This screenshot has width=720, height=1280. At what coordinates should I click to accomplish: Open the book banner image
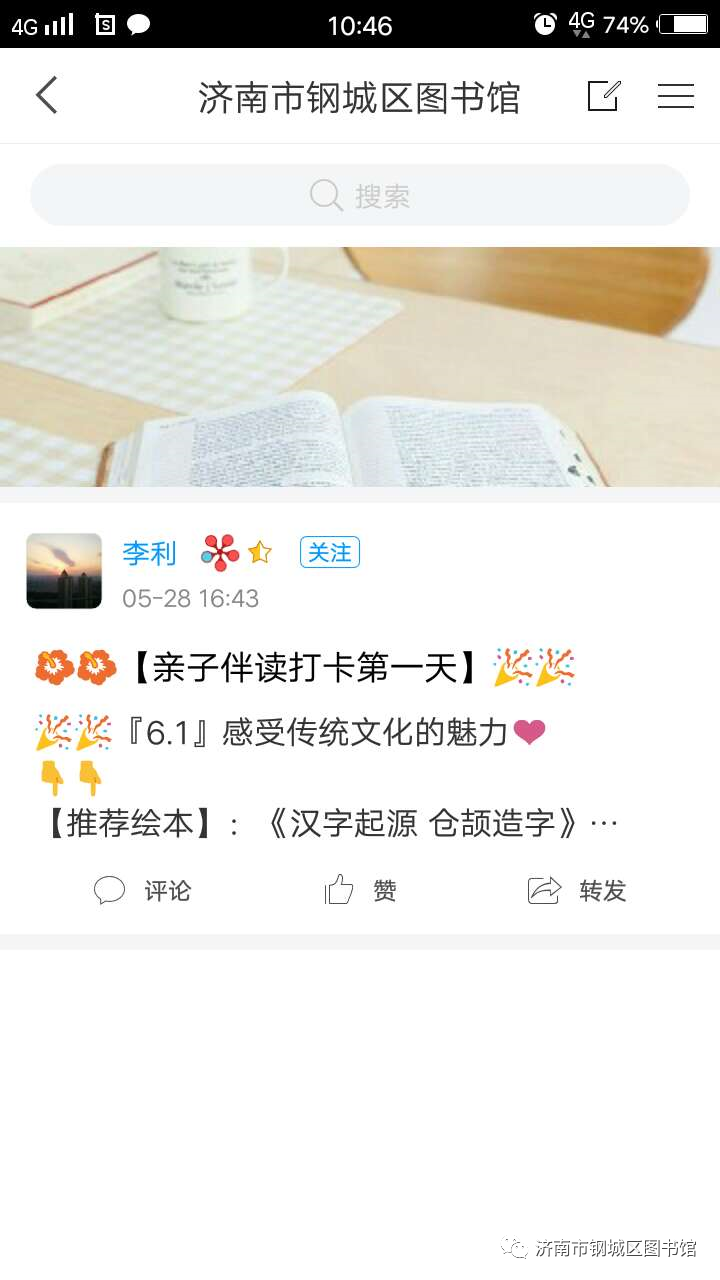[x=360, y=367]
